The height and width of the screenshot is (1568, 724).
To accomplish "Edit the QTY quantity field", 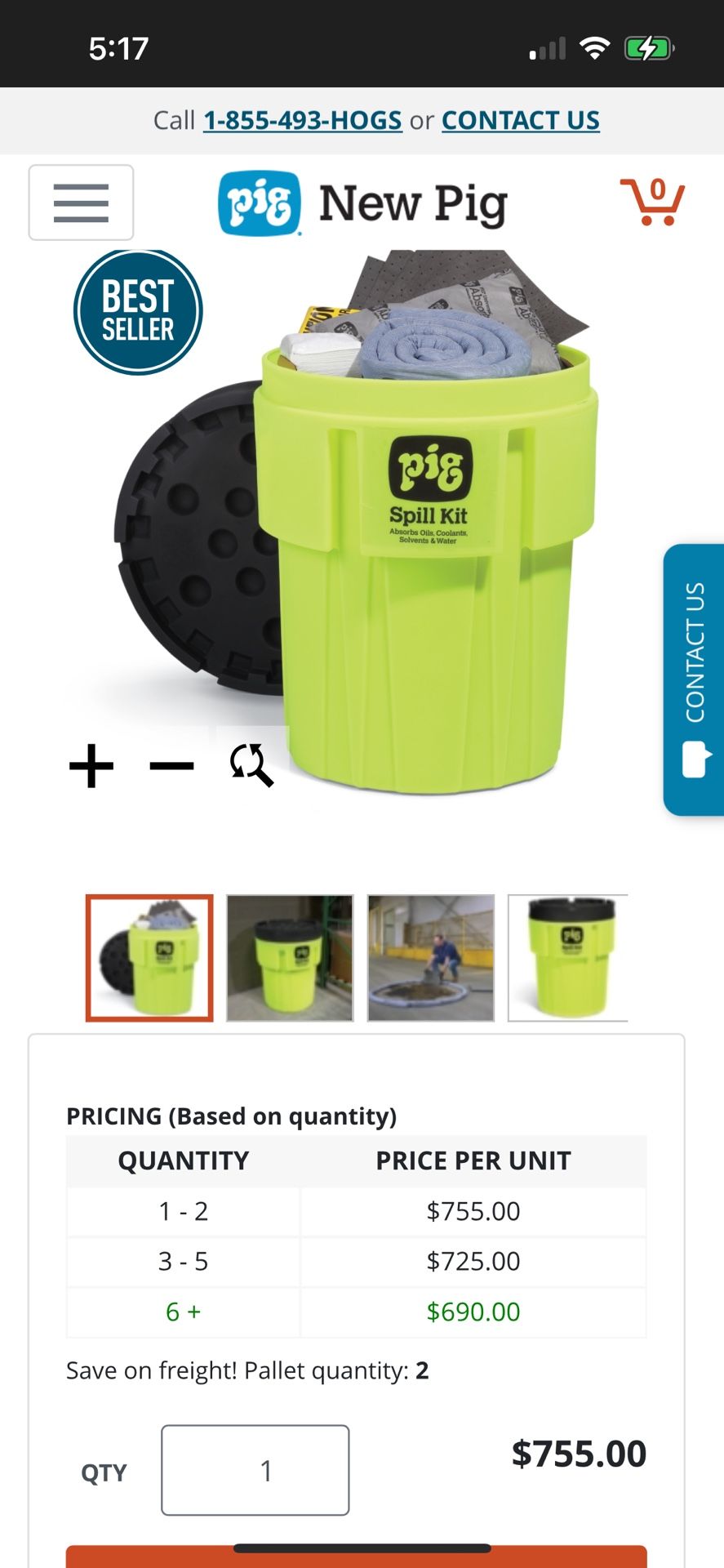I will click(255, 1470).
